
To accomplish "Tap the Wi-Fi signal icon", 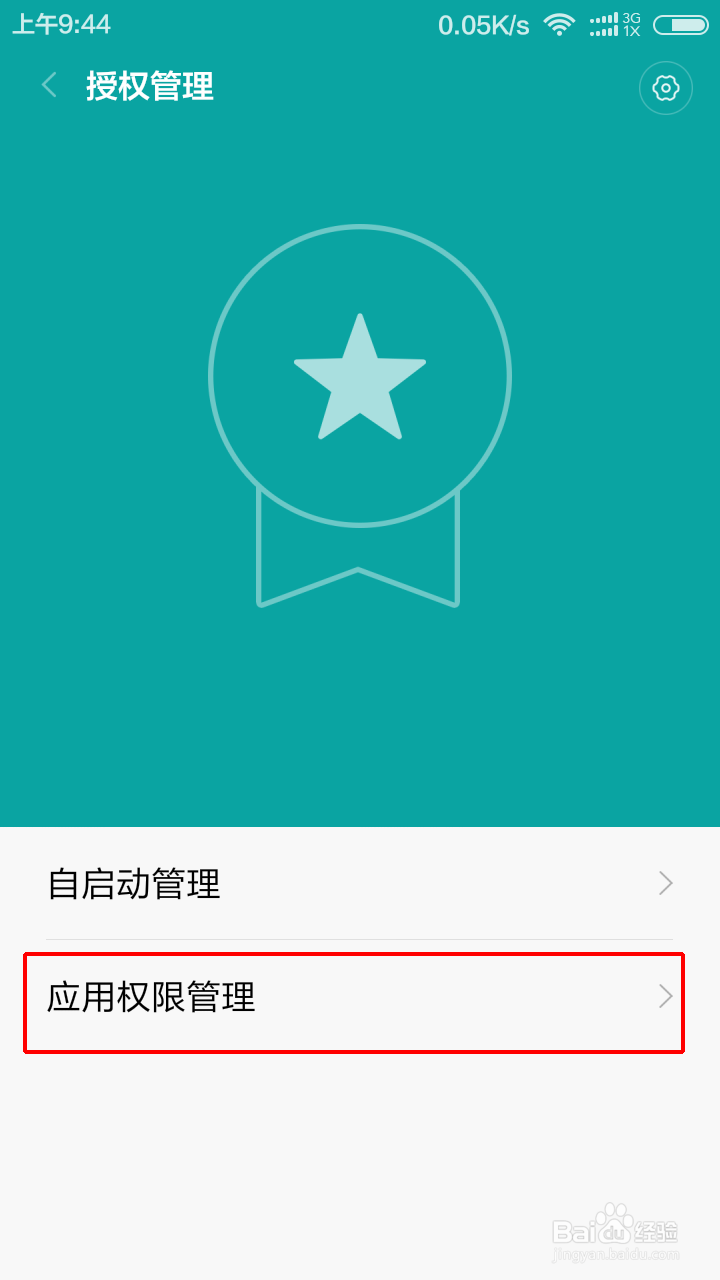I will [559, 24].
